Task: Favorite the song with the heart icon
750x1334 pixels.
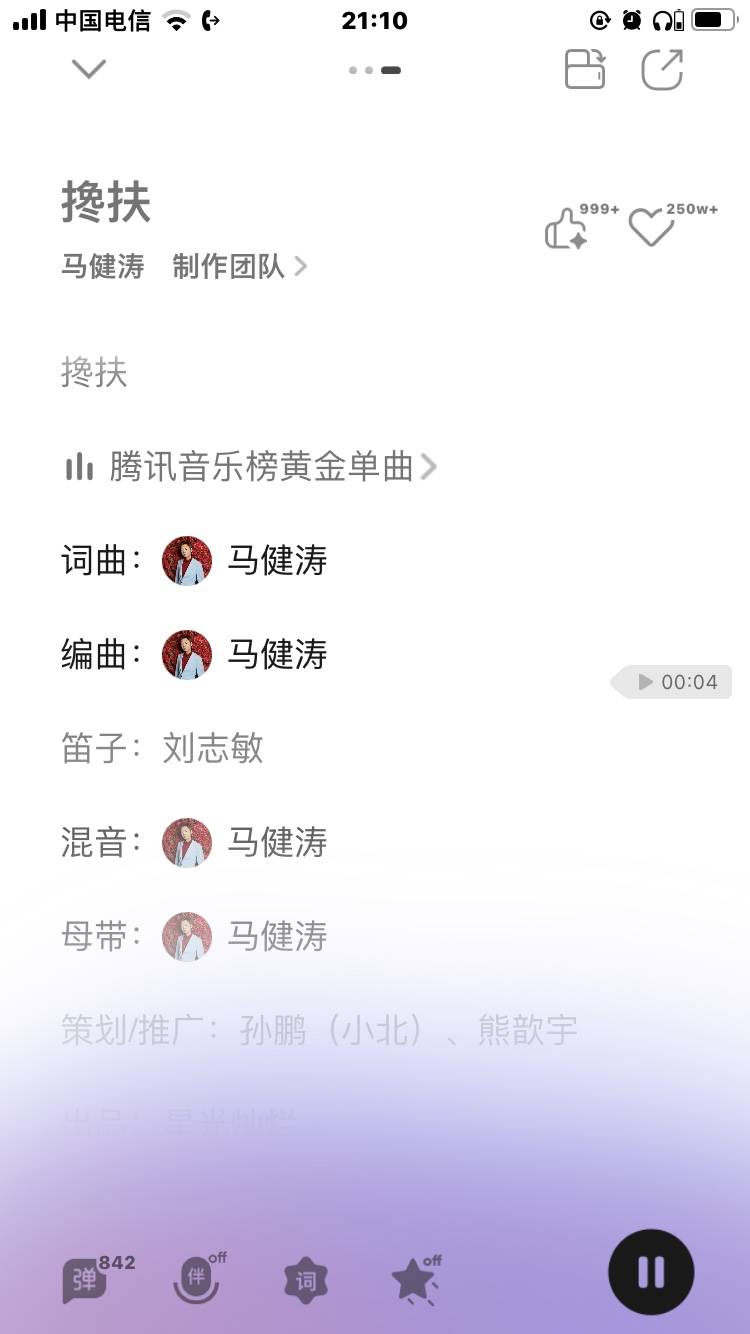Action: (x=651, y=229)
